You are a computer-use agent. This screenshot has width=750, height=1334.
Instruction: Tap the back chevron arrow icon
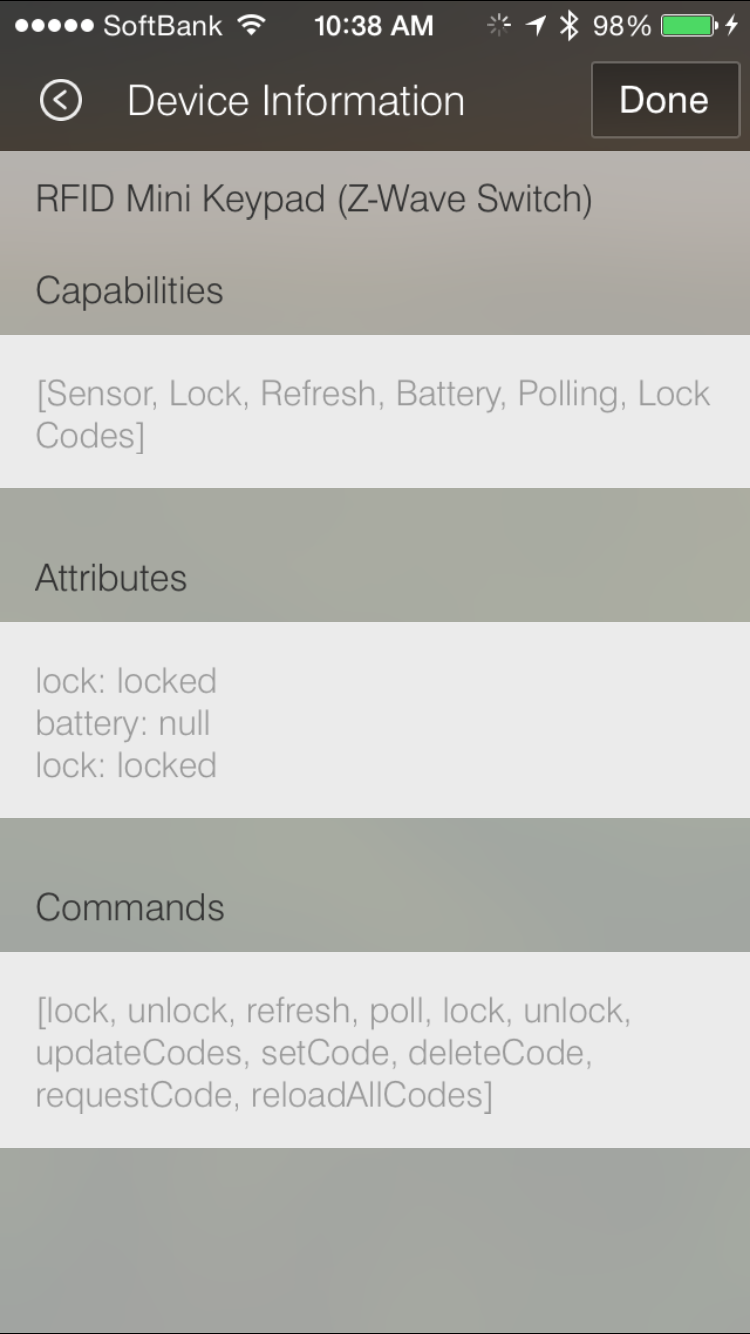pos(59,100)
